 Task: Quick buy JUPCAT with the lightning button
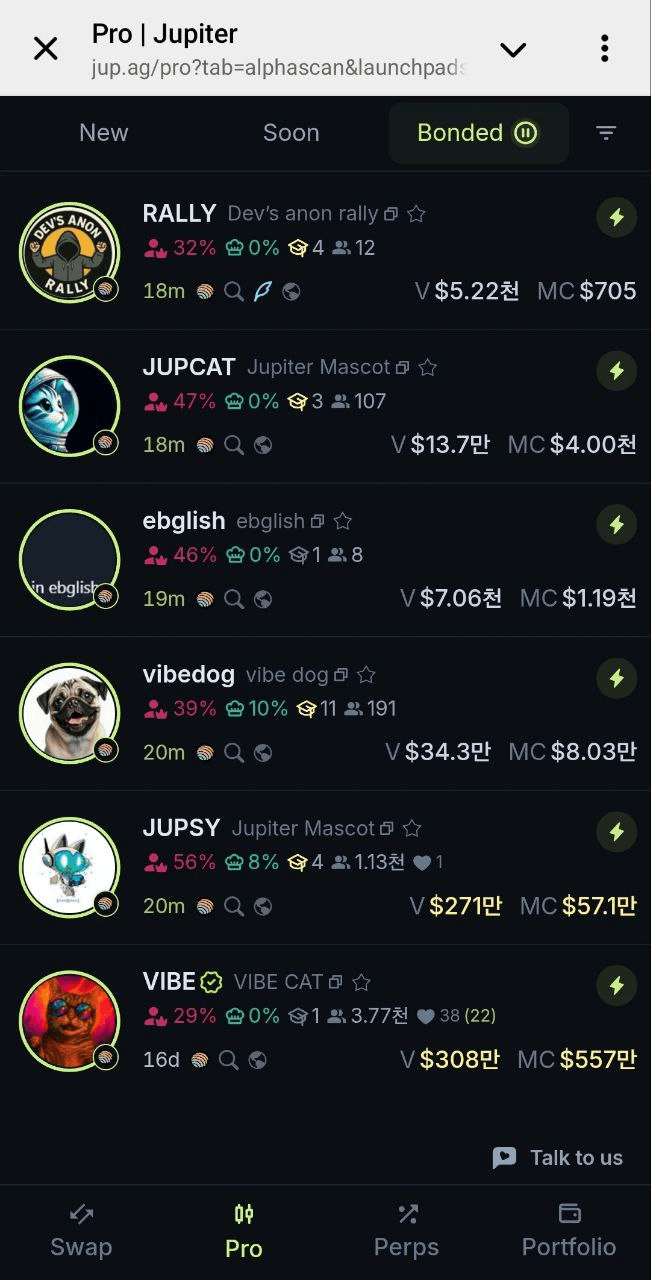click(x=617, y=371)
